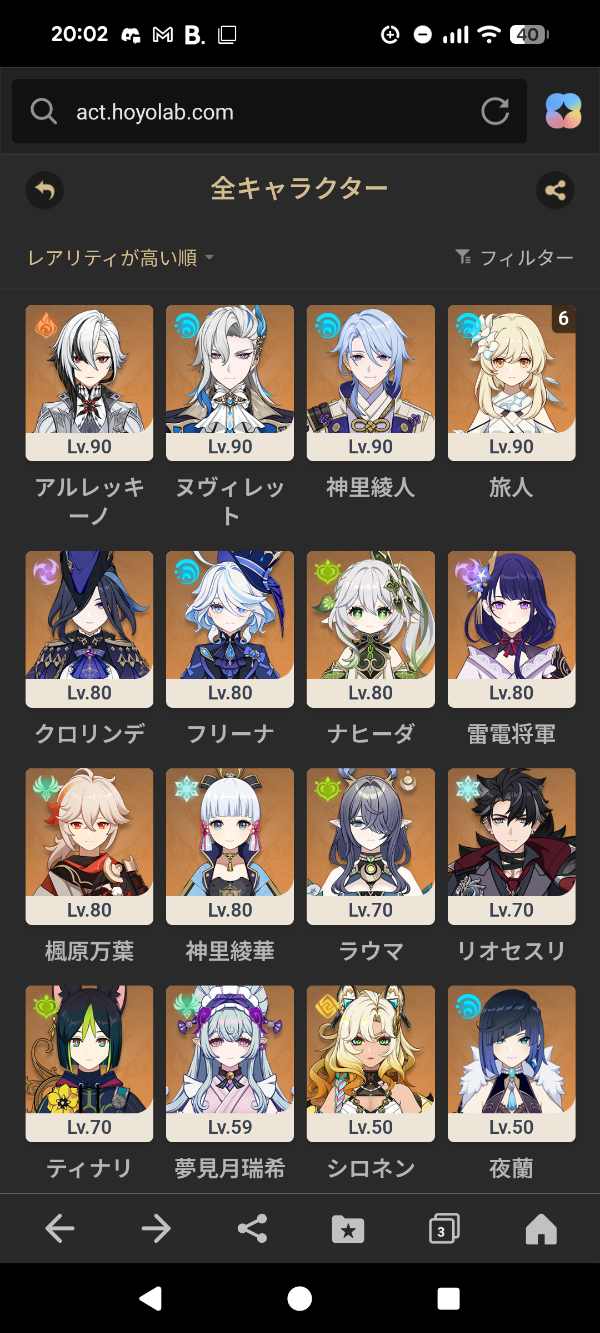Open the ヌヴィレット character card
The image size is (600, 1333).
(230, 383)
